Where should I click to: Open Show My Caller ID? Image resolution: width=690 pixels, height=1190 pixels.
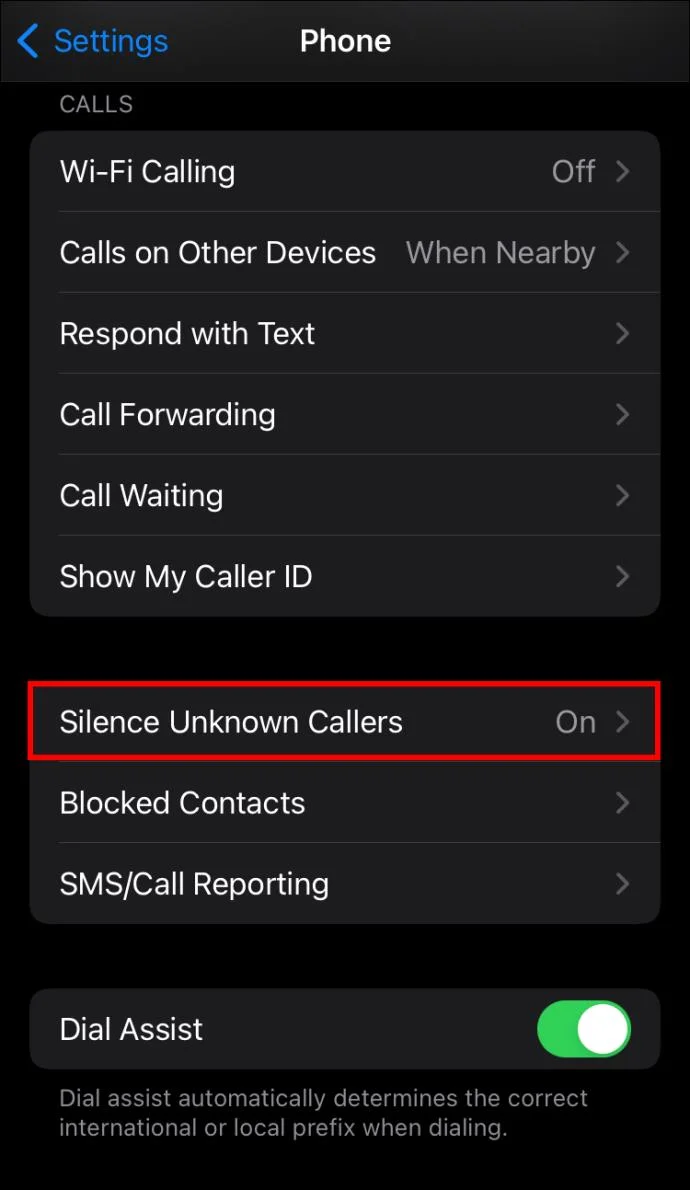(345, 577)
